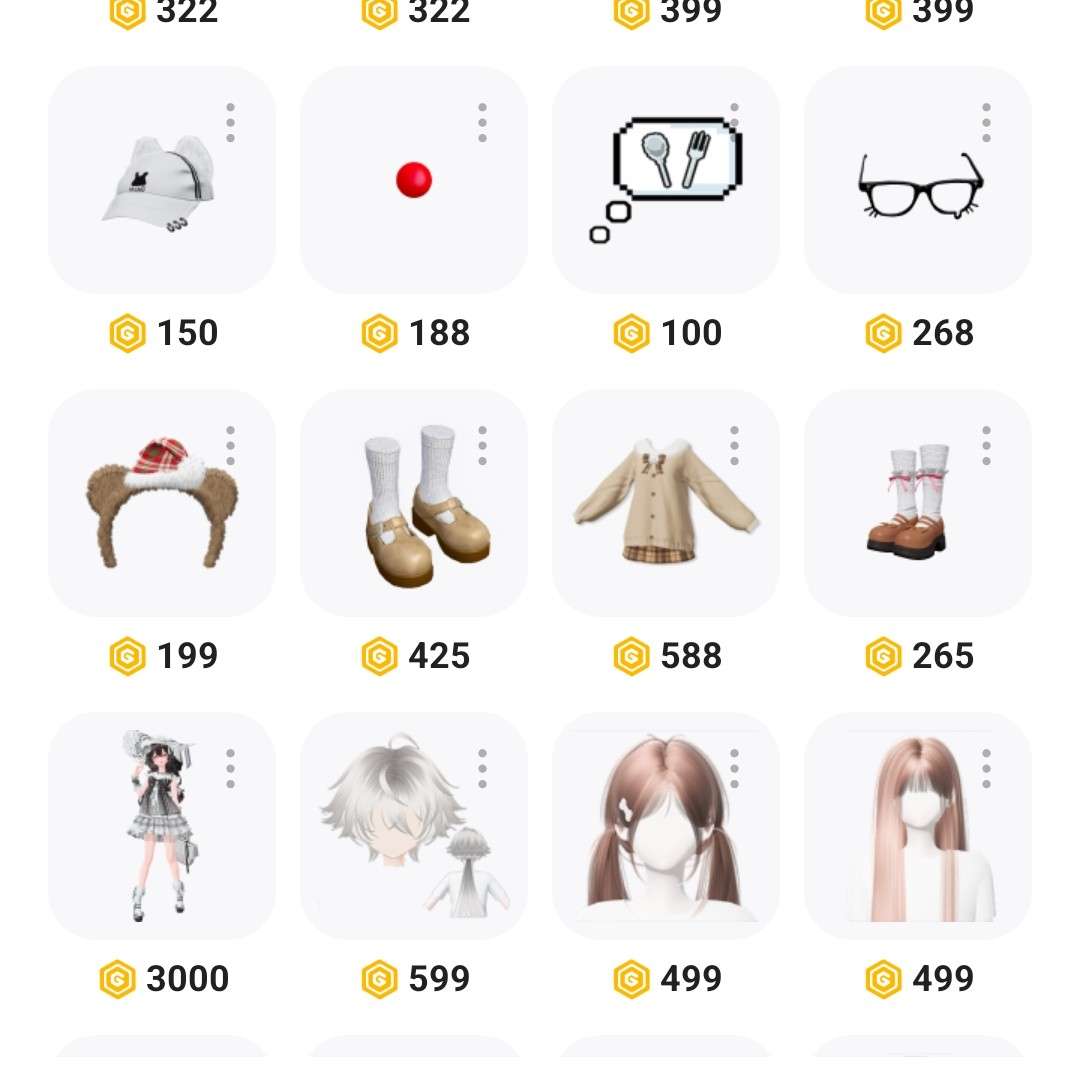The width and height of the screenshot is (1080, 1080).
Task: Open more options on the 3000 avatar outfit
Action: [x=230, y=768]
